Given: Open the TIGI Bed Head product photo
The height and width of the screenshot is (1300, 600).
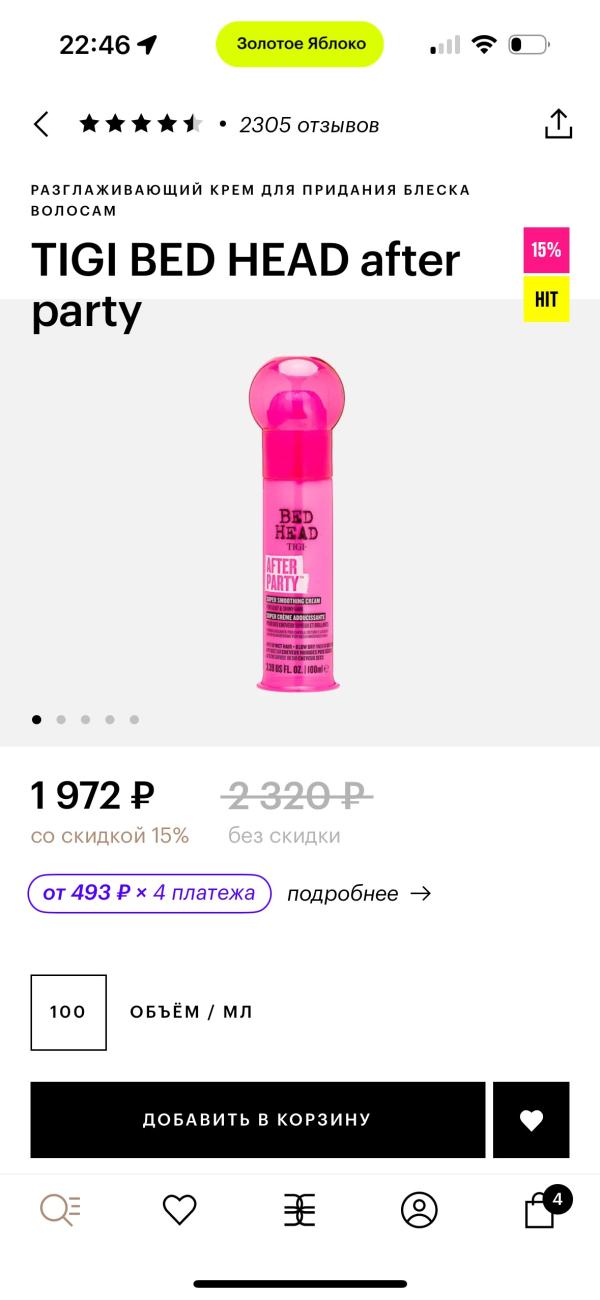Looking at the screenshot, I should click(299, 521).
